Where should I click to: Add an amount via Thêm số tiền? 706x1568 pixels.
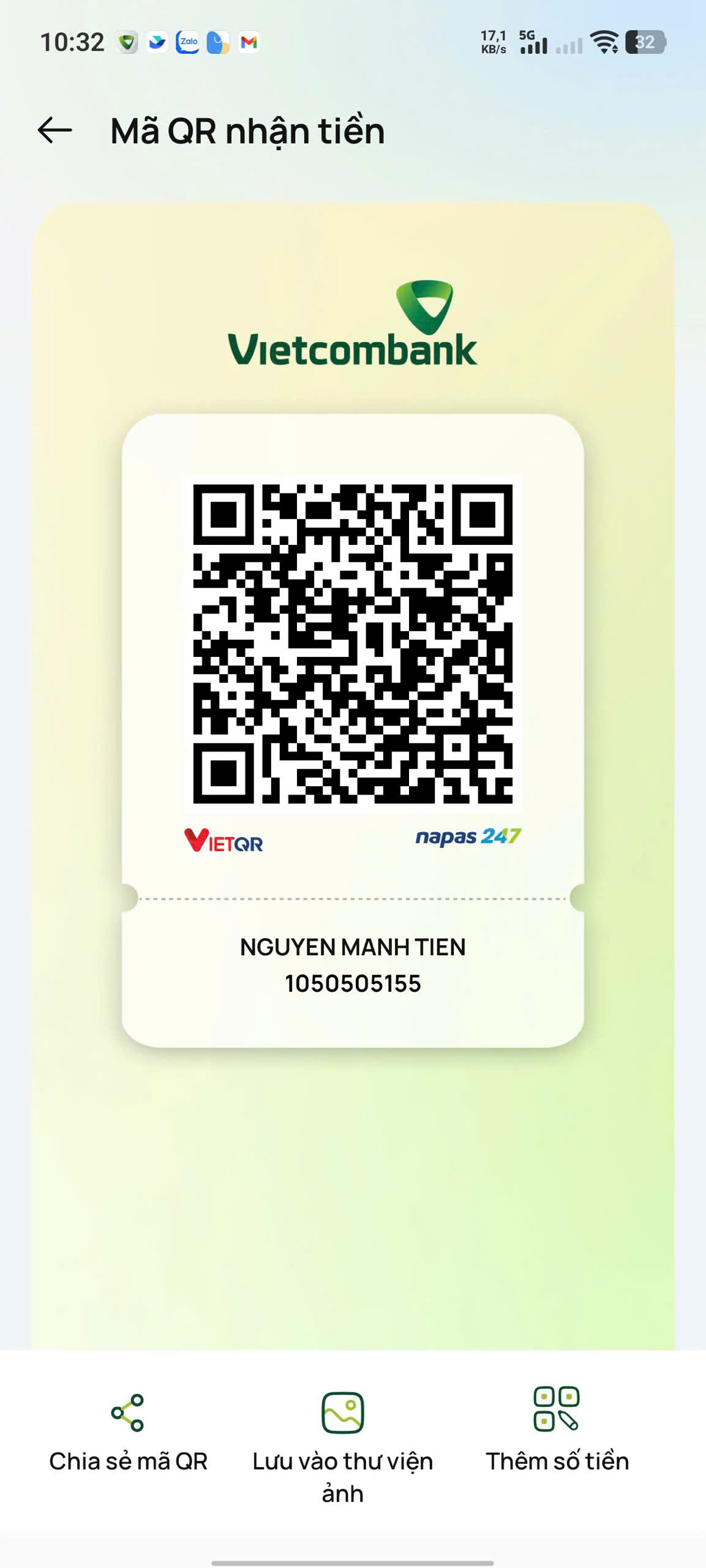coord(557,1434)
